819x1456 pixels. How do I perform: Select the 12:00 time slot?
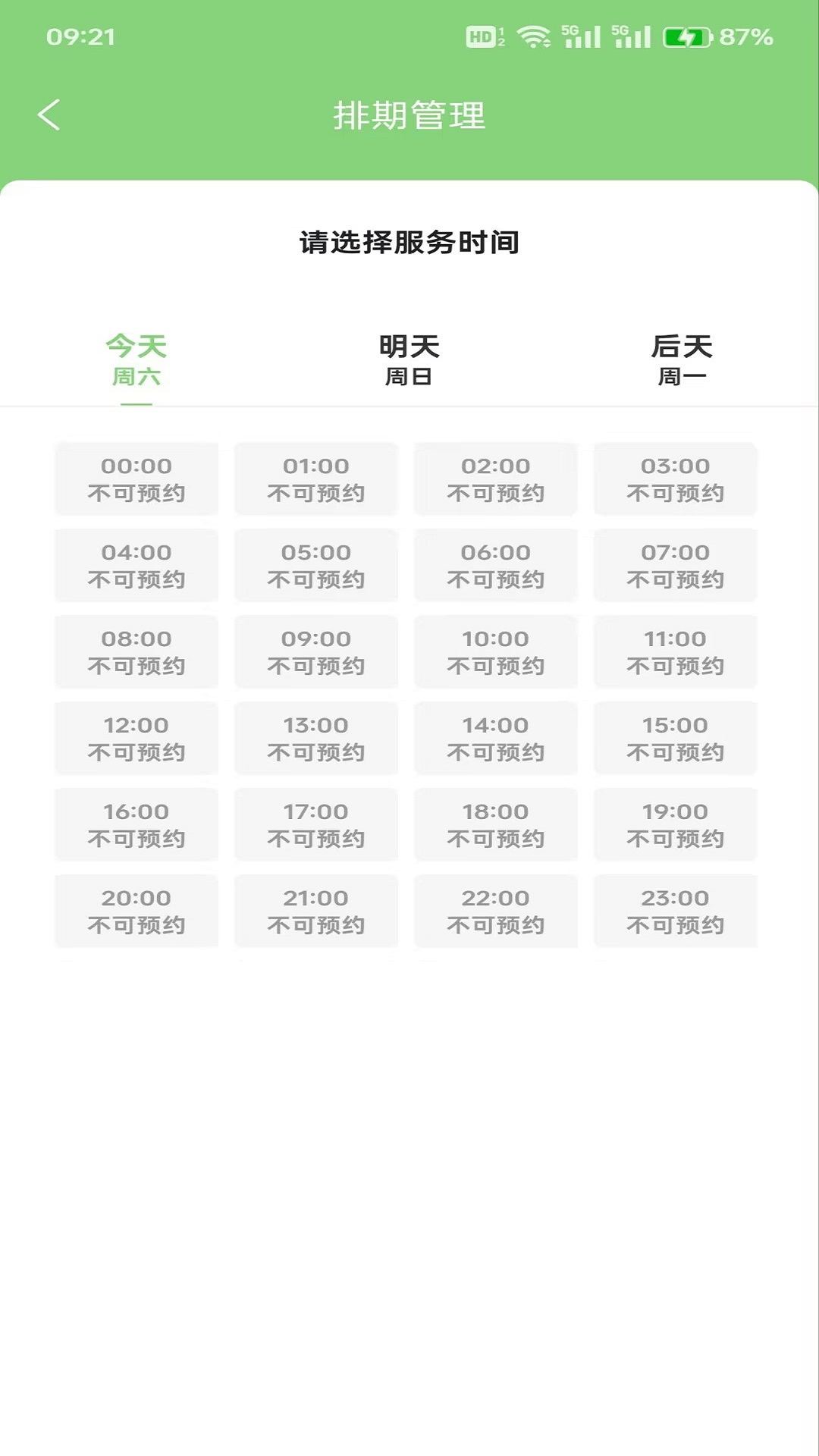tap(136, 739)
